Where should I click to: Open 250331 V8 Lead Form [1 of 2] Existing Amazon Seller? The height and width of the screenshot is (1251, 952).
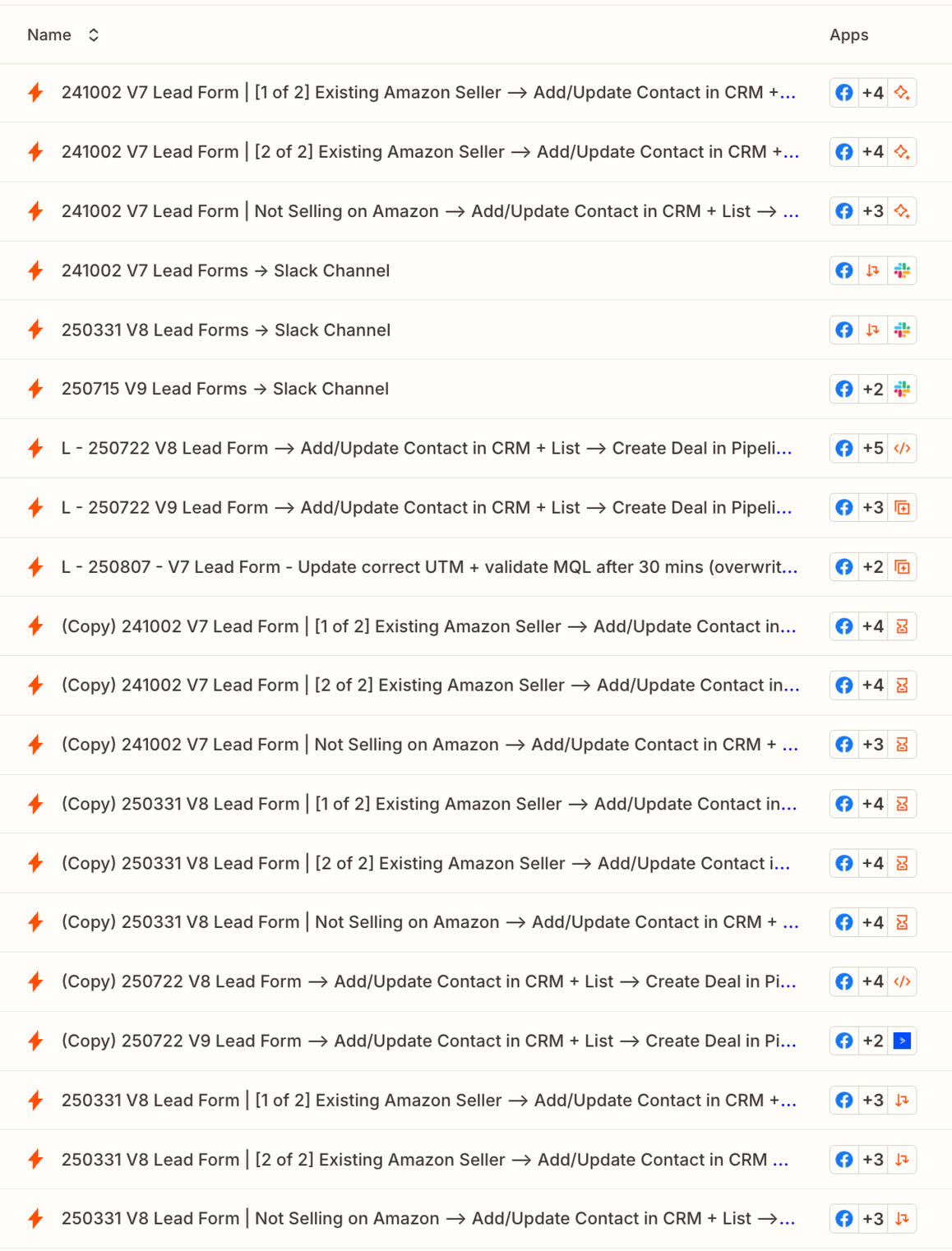427,1100
